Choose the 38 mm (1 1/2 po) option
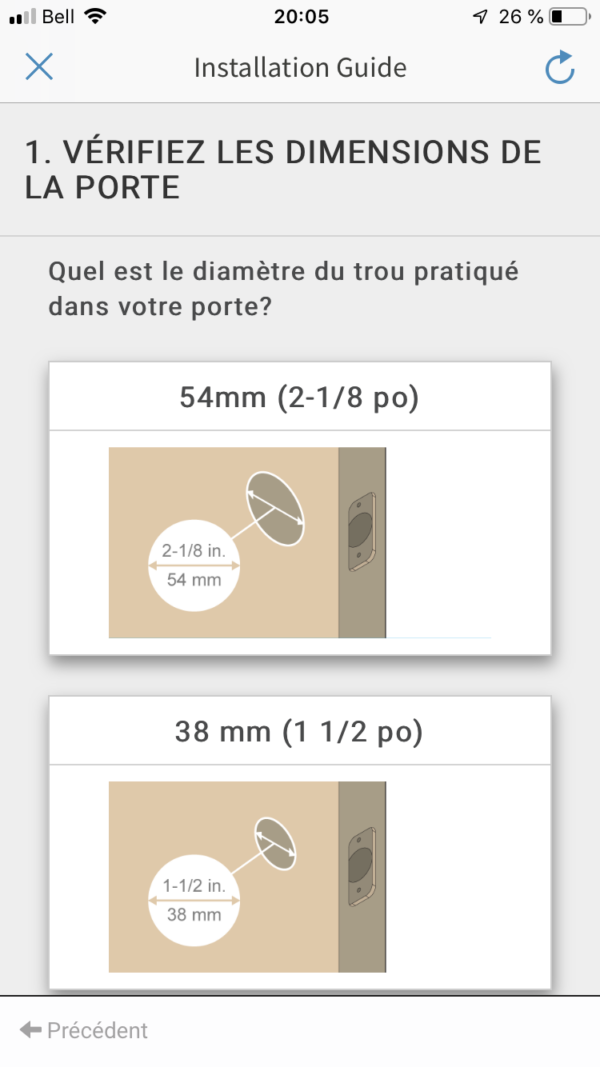This screenshot has height=1067, width=600. [299, 842]
